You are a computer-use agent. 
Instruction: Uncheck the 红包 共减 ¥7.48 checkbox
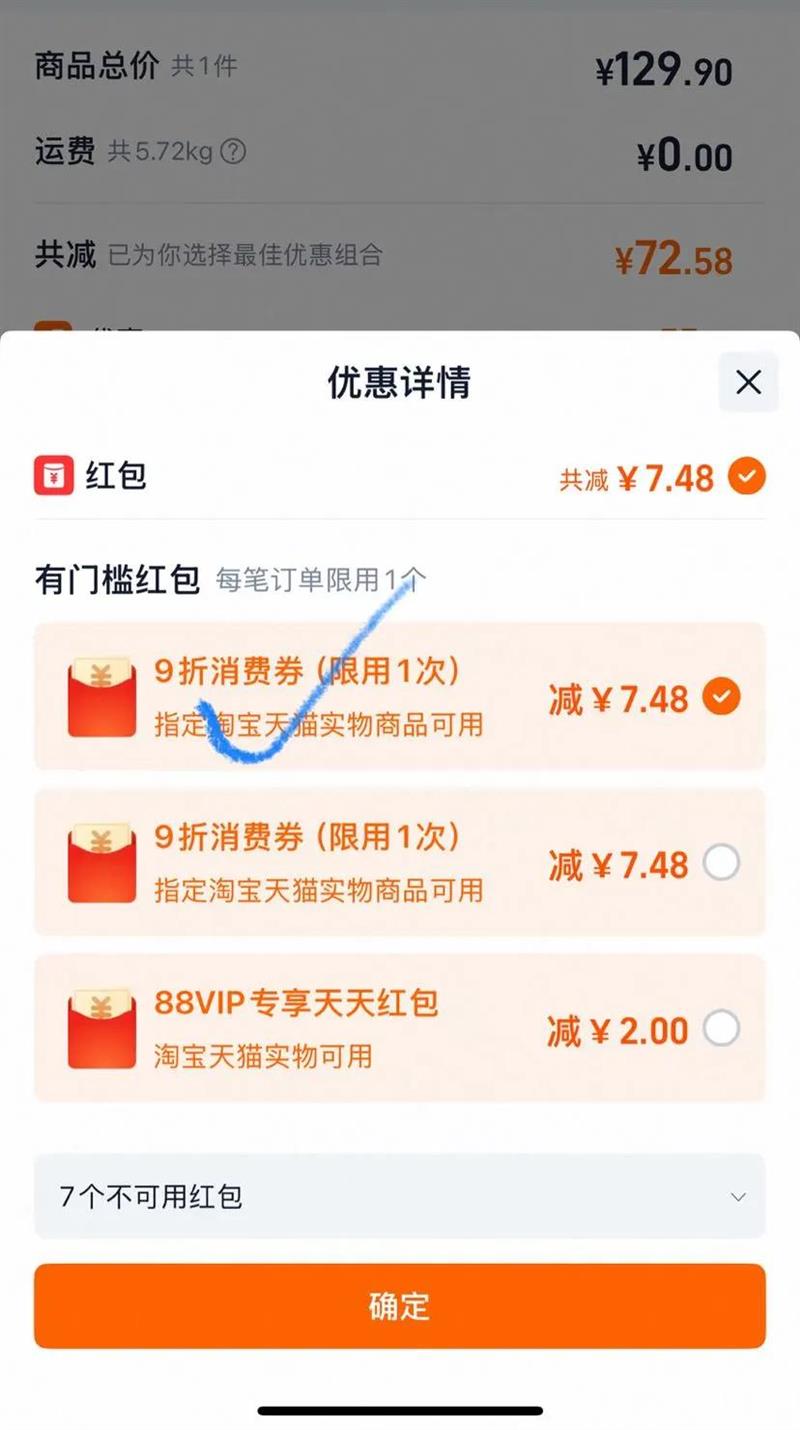click(746, 477)
